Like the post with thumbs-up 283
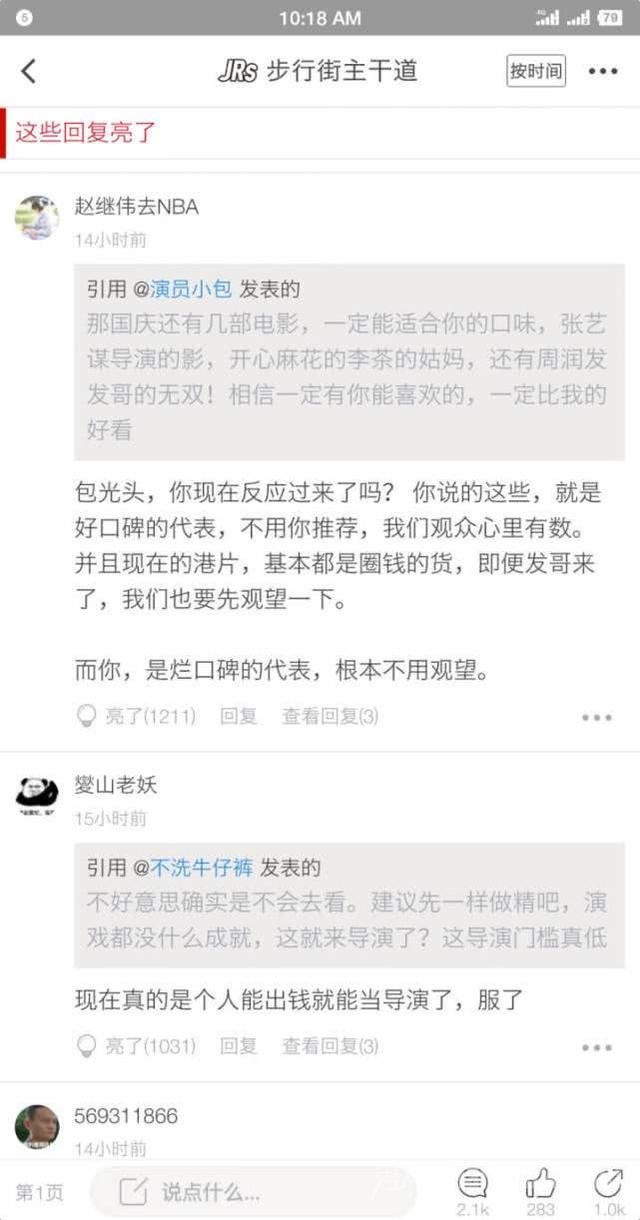Image resolution: width=640 pixels, height=1220 pixels. point(540,1190)
